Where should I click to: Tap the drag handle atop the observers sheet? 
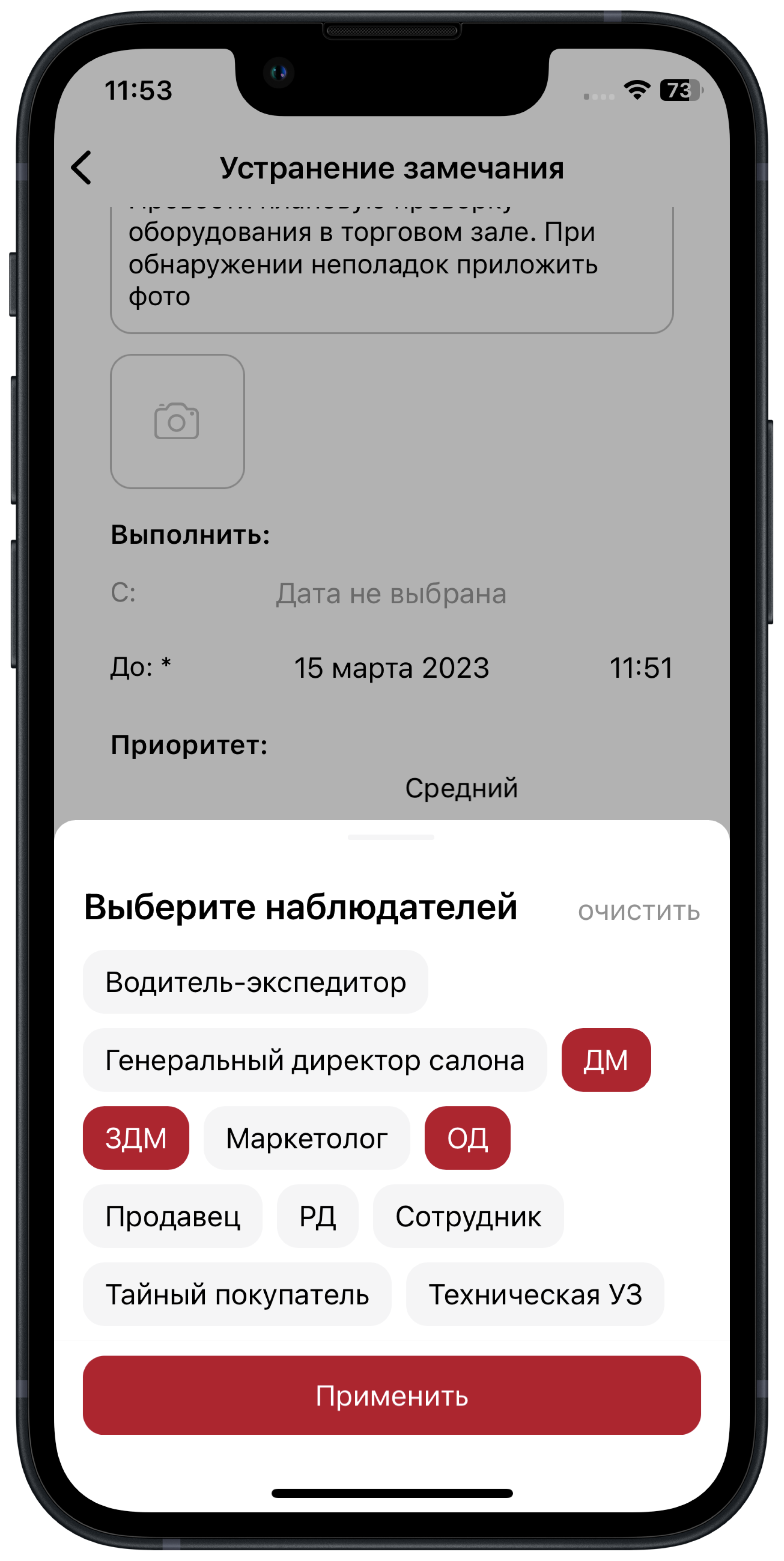[391, 837]
